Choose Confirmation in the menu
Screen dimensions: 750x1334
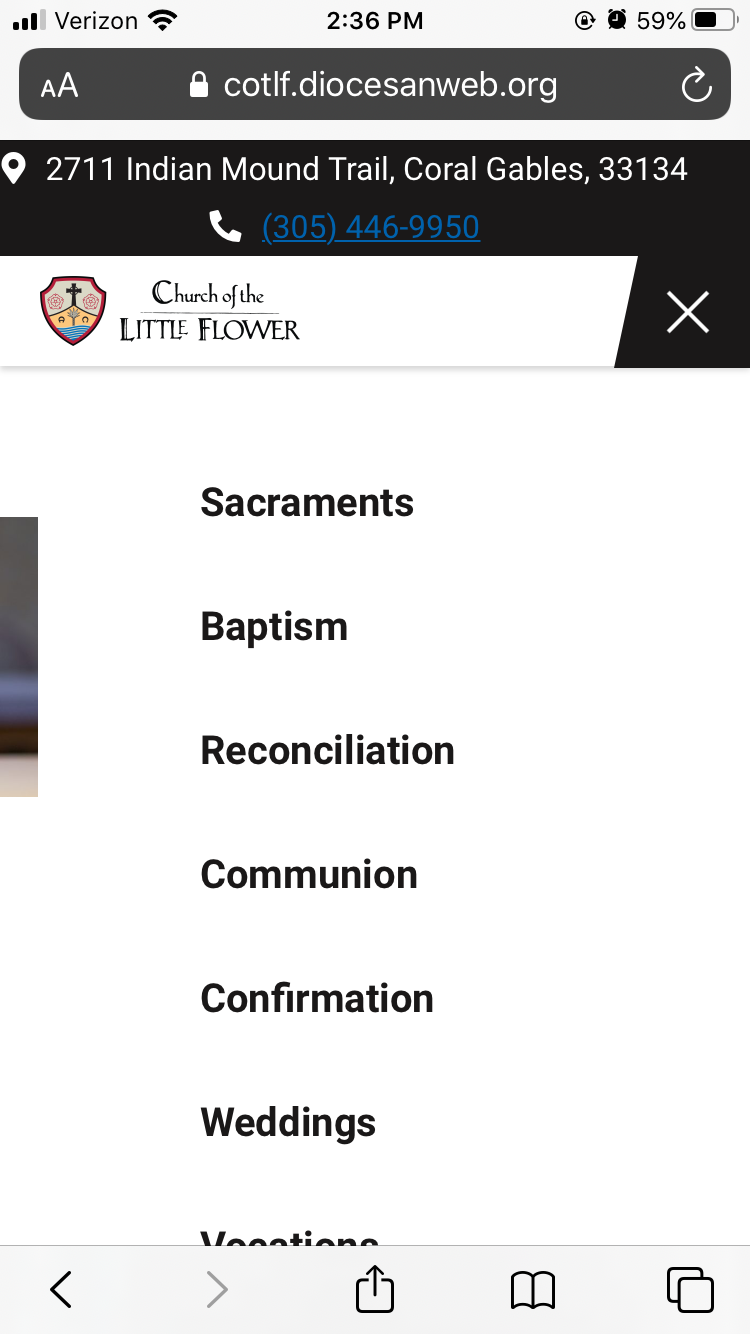tap(317, 999)
